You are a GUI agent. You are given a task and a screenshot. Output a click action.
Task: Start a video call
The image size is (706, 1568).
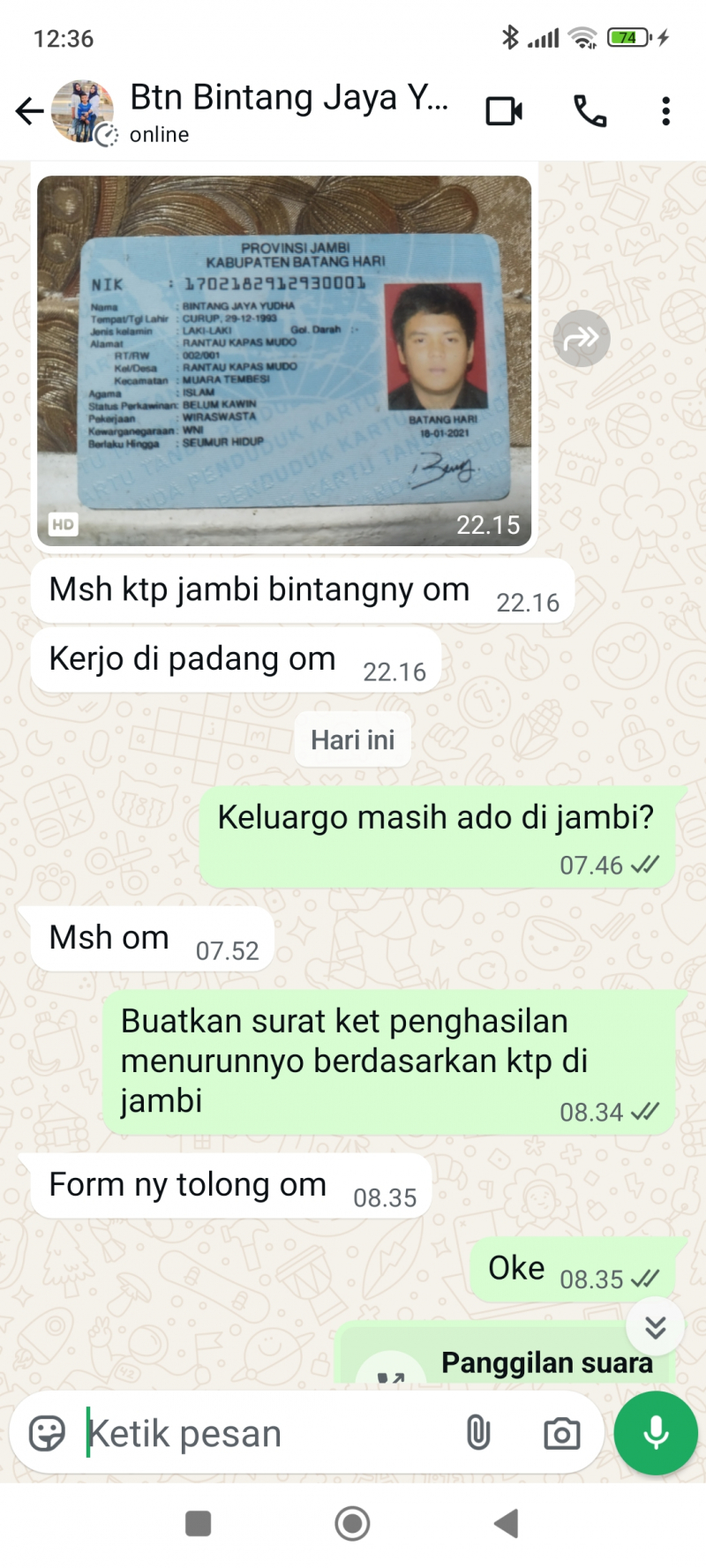point(504,111)
